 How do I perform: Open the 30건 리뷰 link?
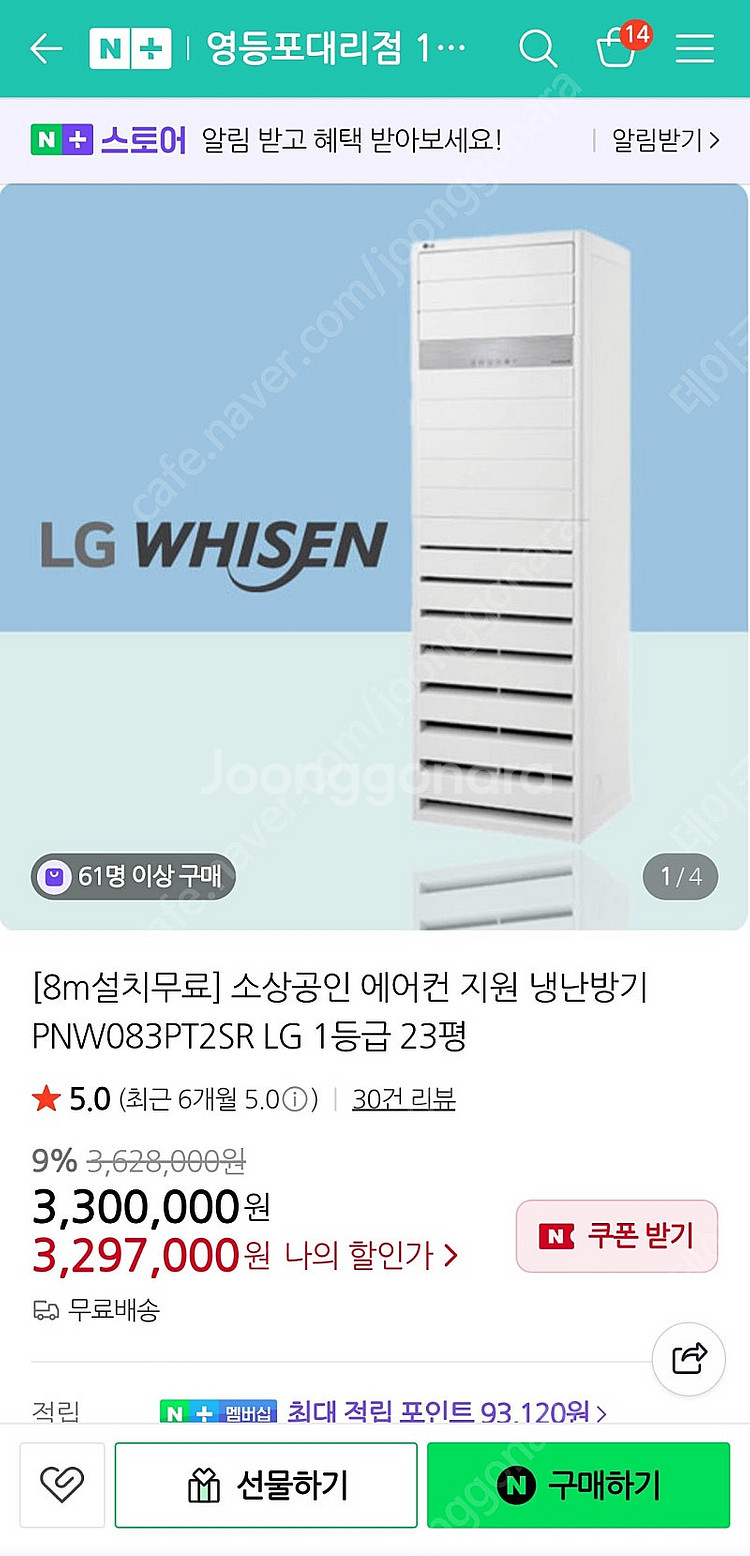coord(403,1098)
